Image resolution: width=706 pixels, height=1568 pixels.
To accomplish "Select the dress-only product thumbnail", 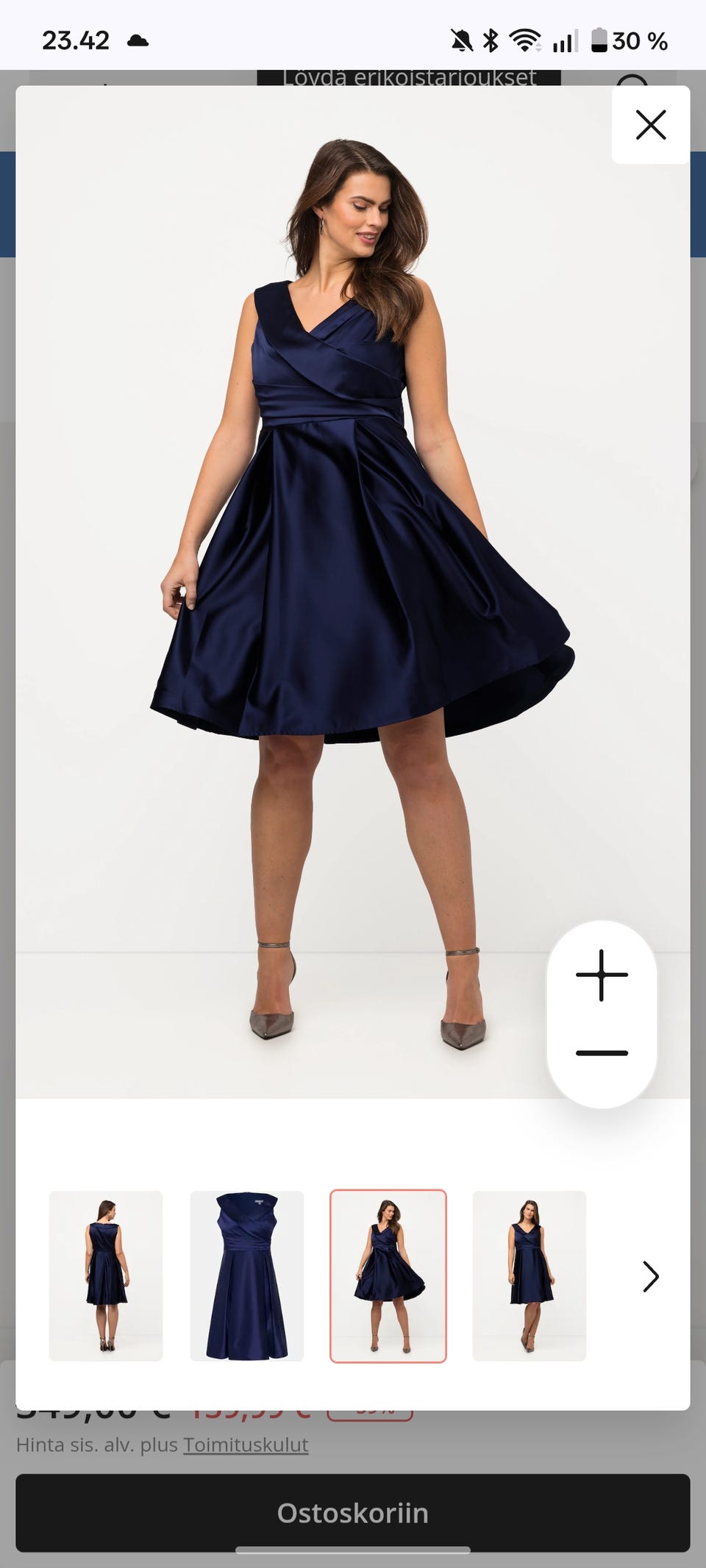I will (247, 1275).
